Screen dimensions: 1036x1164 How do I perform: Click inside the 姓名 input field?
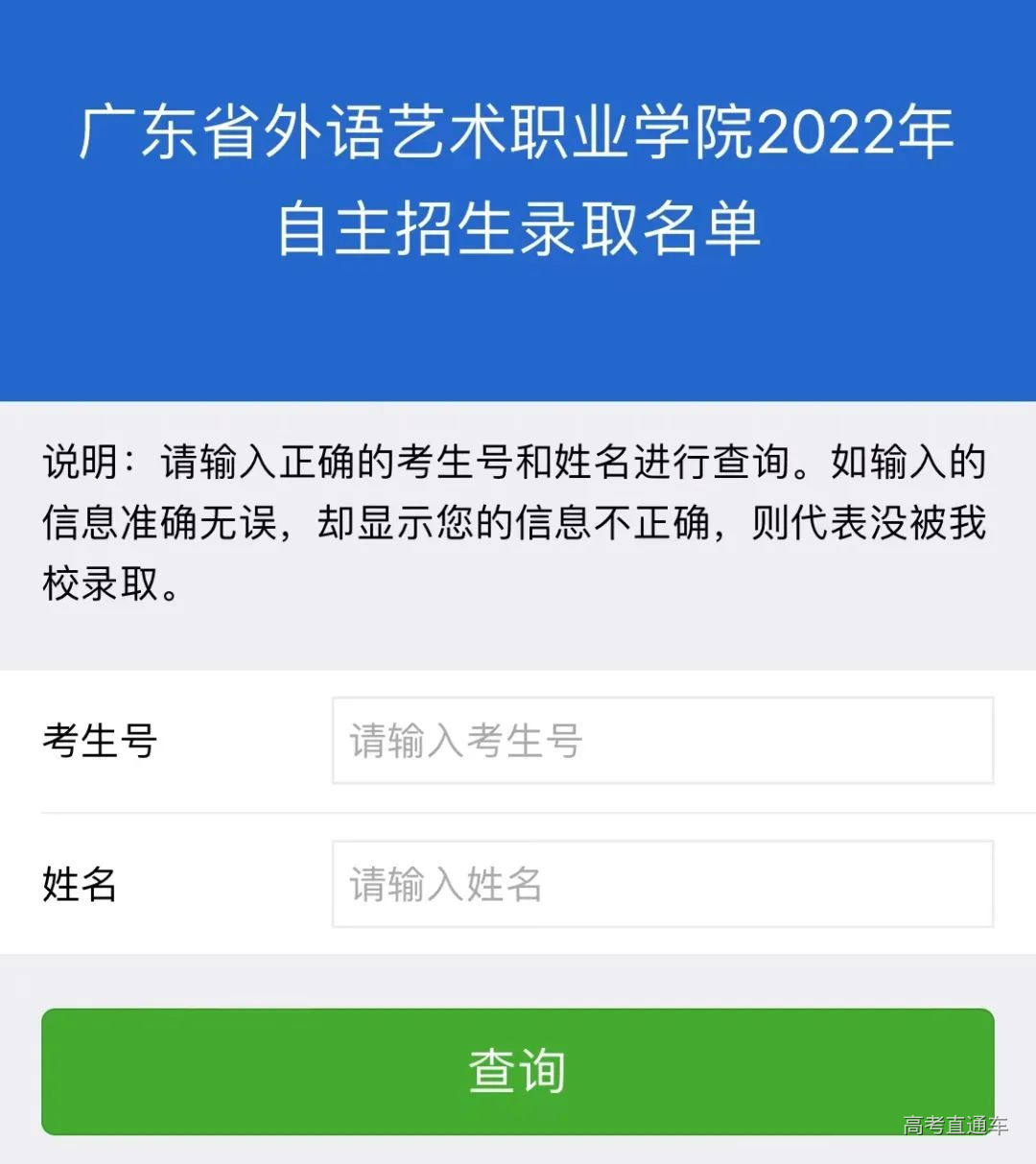point(662,885)
